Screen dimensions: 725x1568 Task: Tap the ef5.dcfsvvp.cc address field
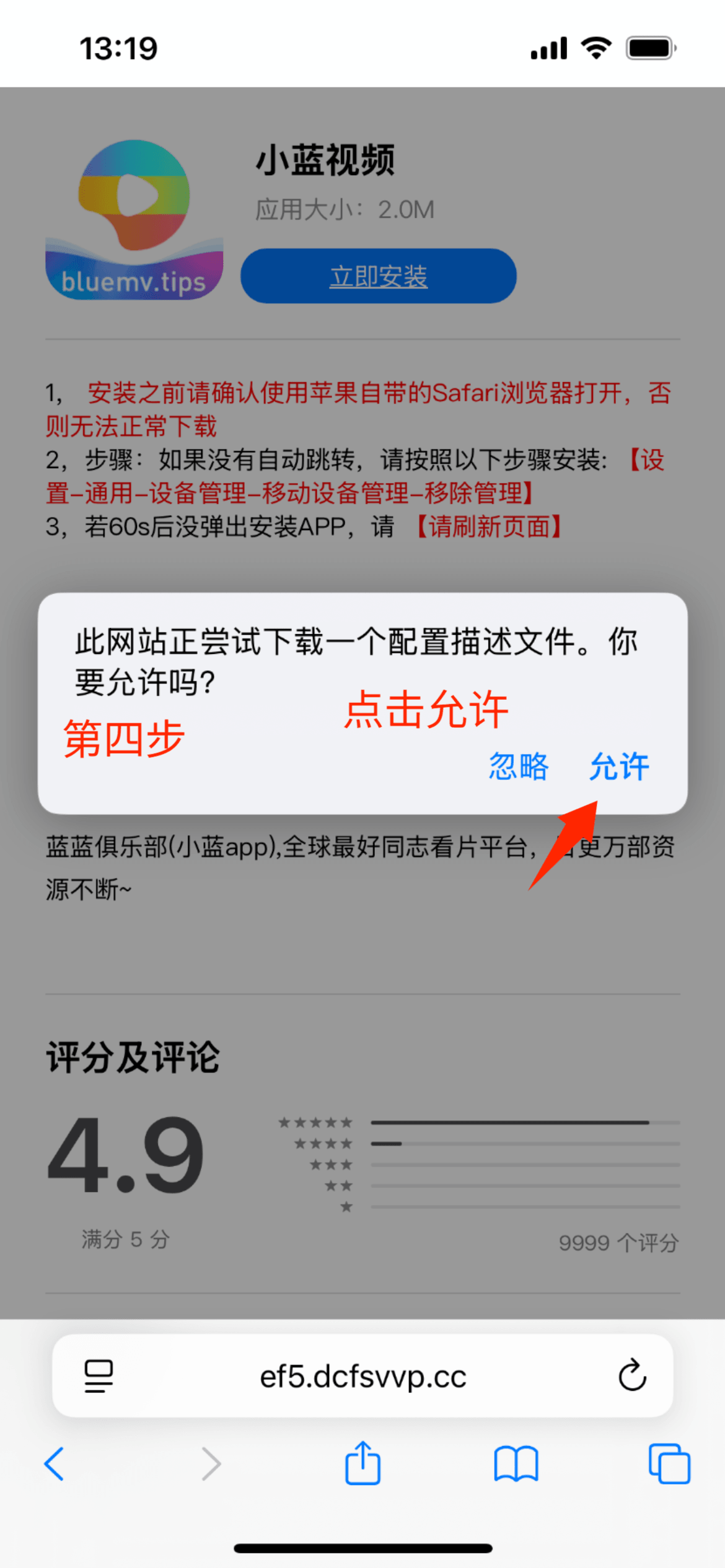point(362,1376)
